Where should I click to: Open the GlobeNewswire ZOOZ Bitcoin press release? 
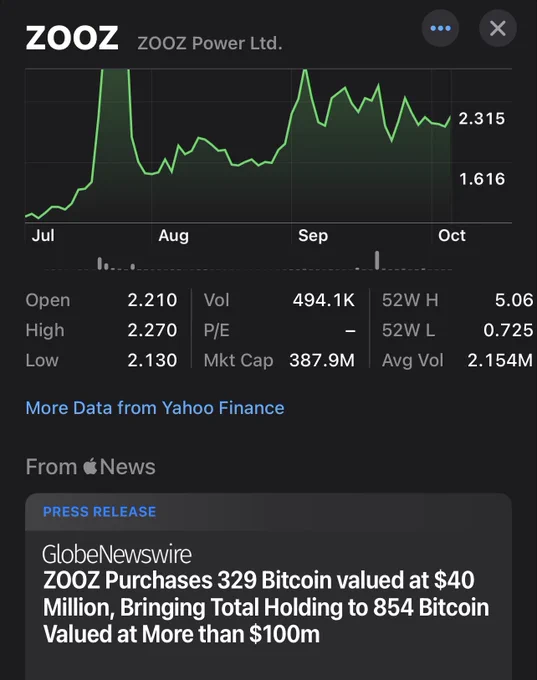tap(268, 586)
